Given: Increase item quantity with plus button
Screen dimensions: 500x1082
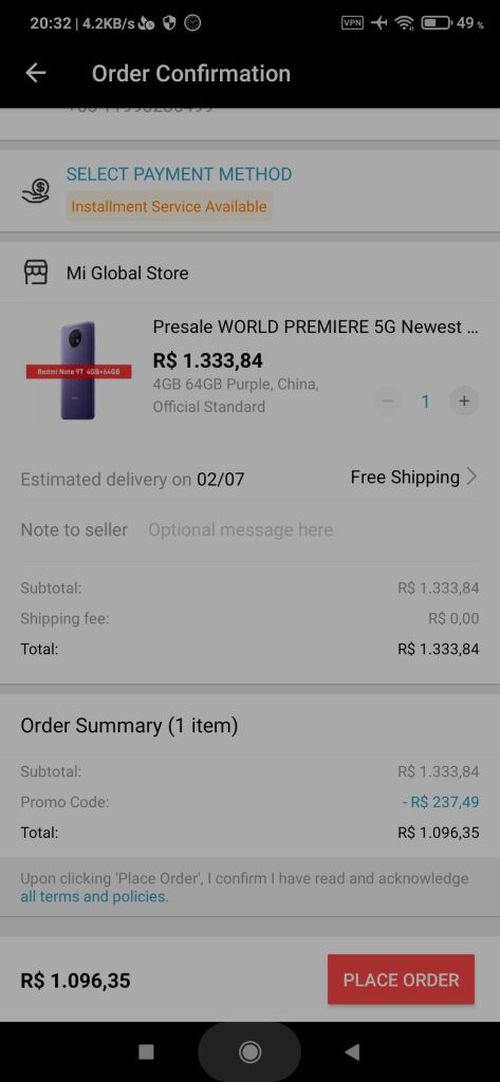Looking at the screenshot, I should [x=464, y=401].
